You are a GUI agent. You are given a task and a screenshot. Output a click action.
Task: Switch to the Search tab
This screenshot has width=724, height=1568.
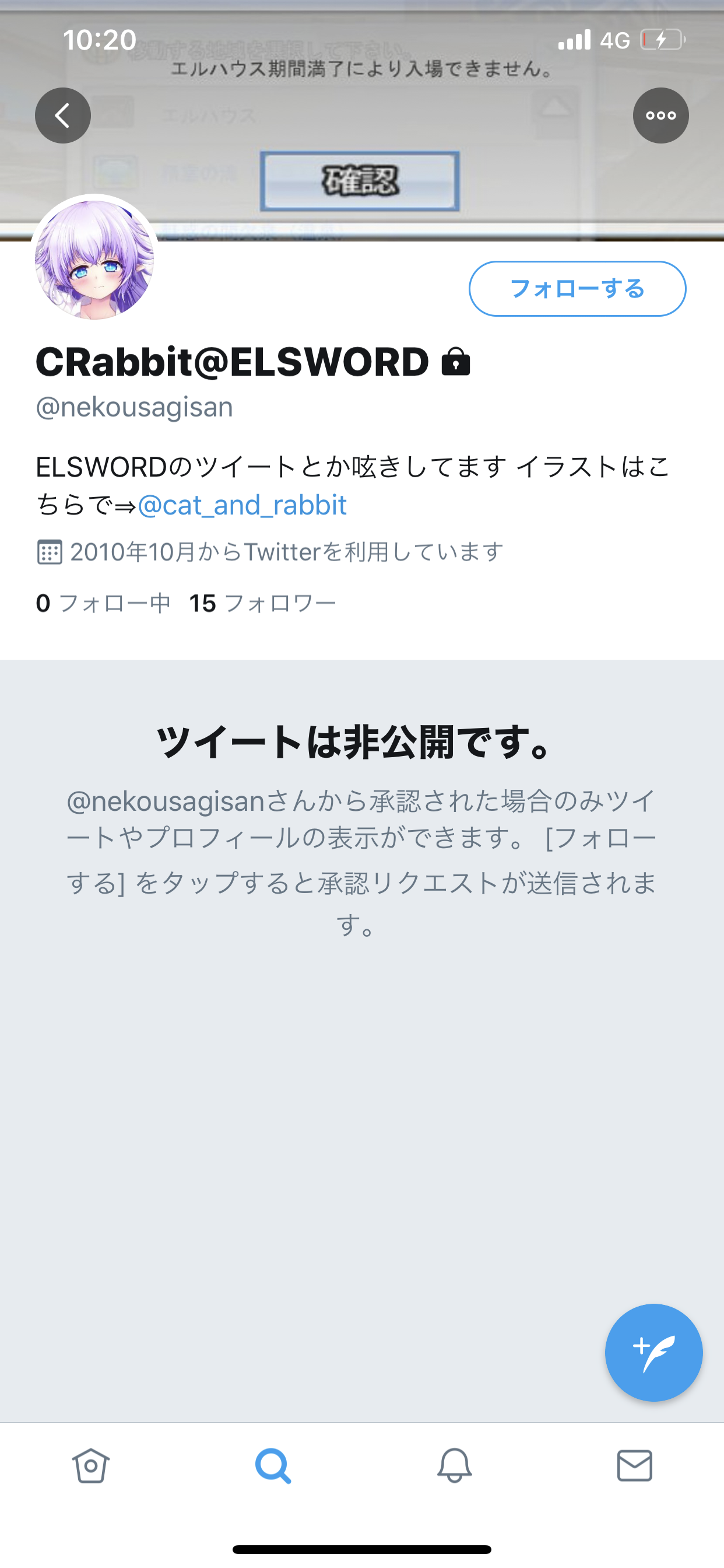(273, 1466)
